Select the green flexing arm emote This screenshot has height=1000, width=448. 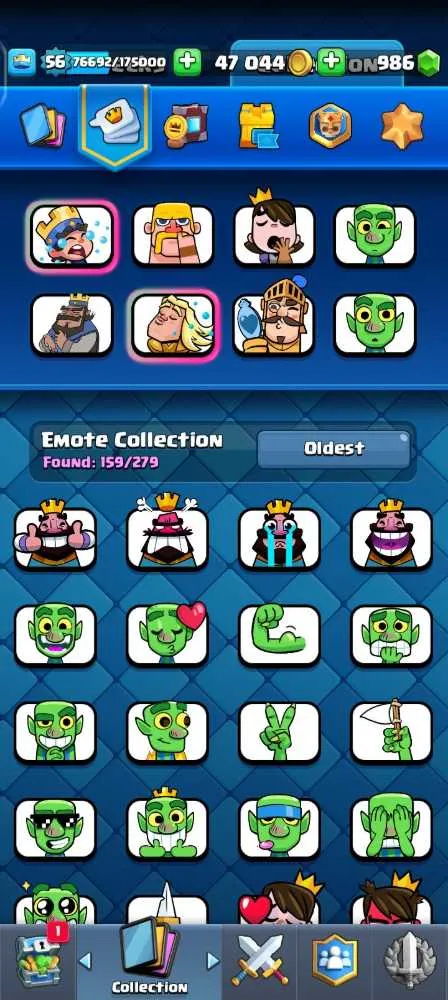click(280, 635)
